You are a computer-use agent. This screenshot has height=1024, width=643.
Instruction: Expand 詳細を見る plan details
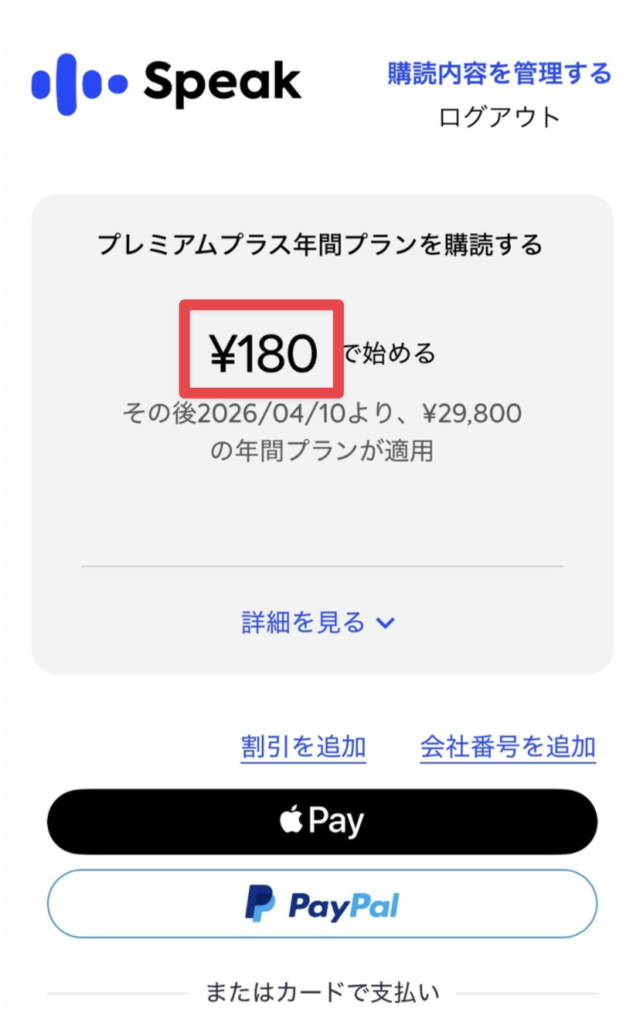[319, 623]
